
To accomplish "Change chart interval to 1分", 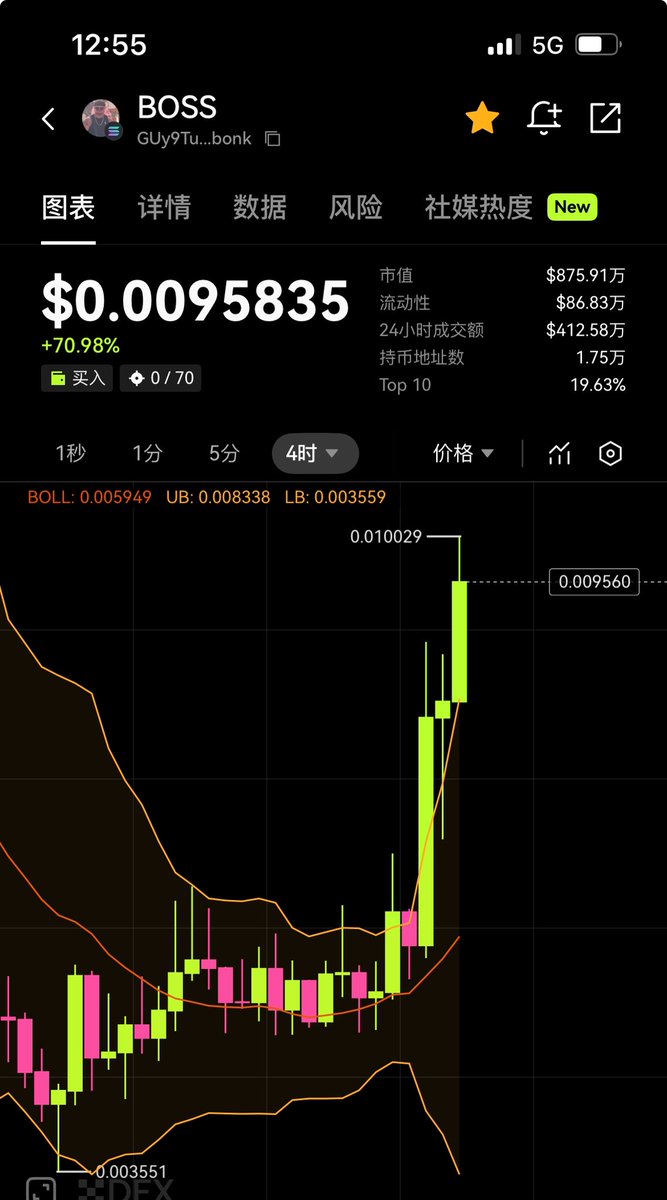I will click(x=147, y=453).
